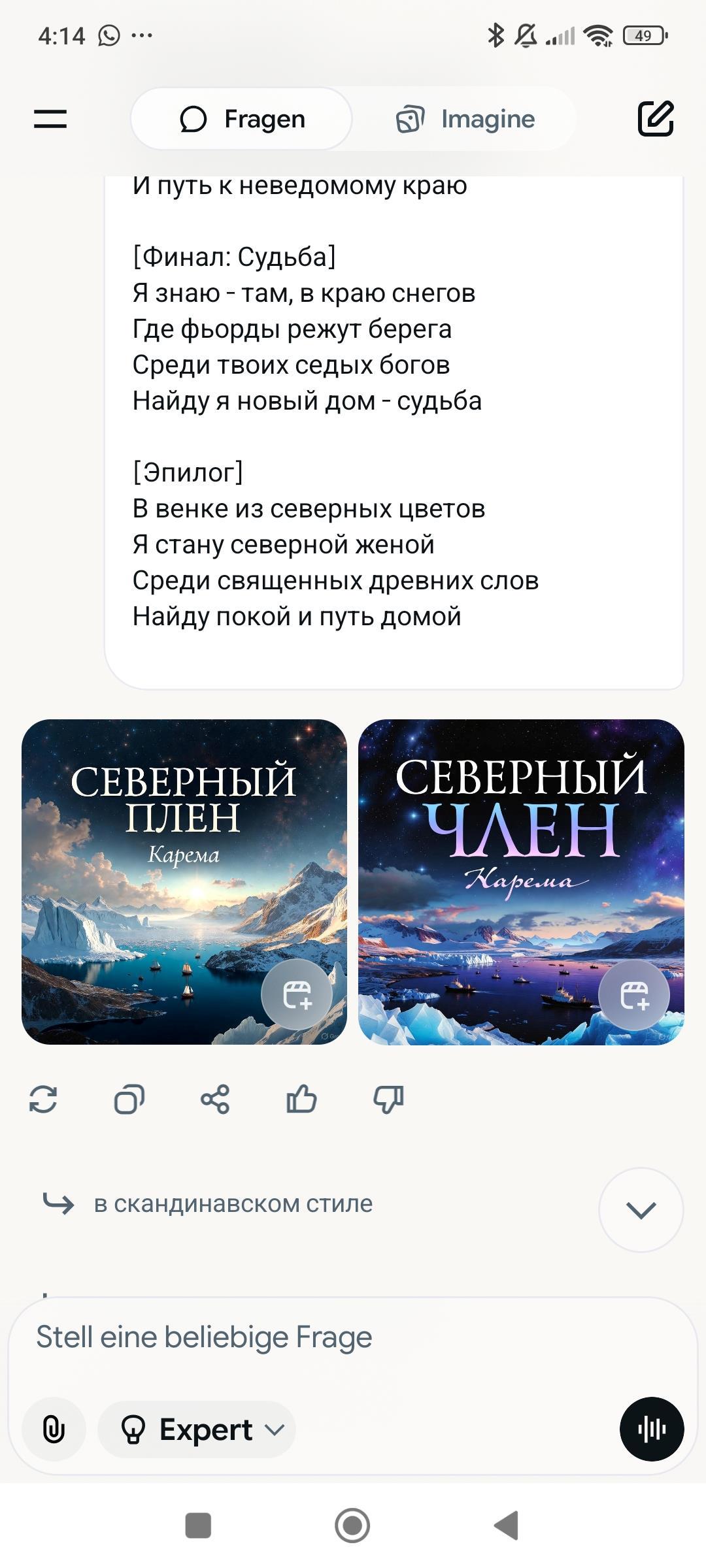This screenshot has height=1568, width=706.
Task: Go back using the system back button
Action: click(x=506, y=1526)
